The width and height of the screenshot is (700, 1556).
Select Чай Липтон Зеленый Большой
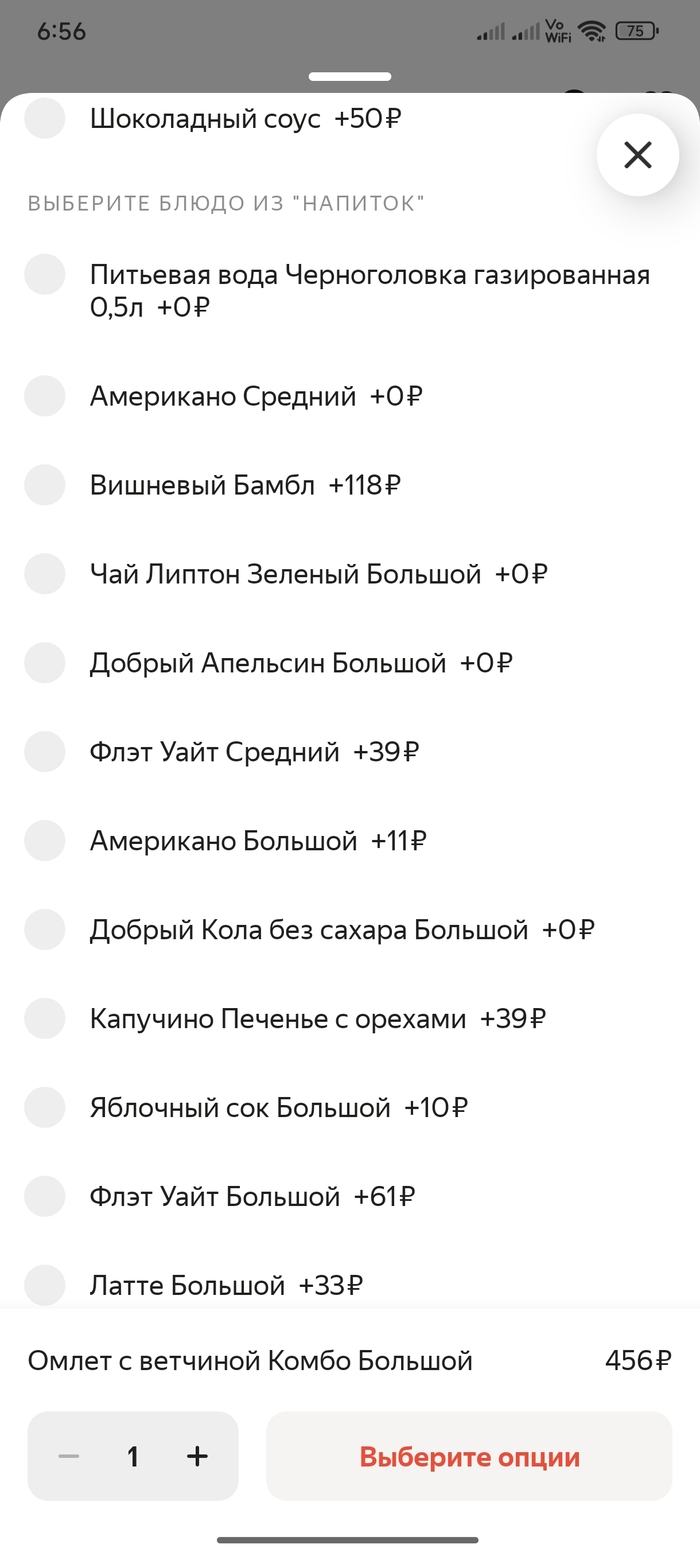click(x=45, y=574)
